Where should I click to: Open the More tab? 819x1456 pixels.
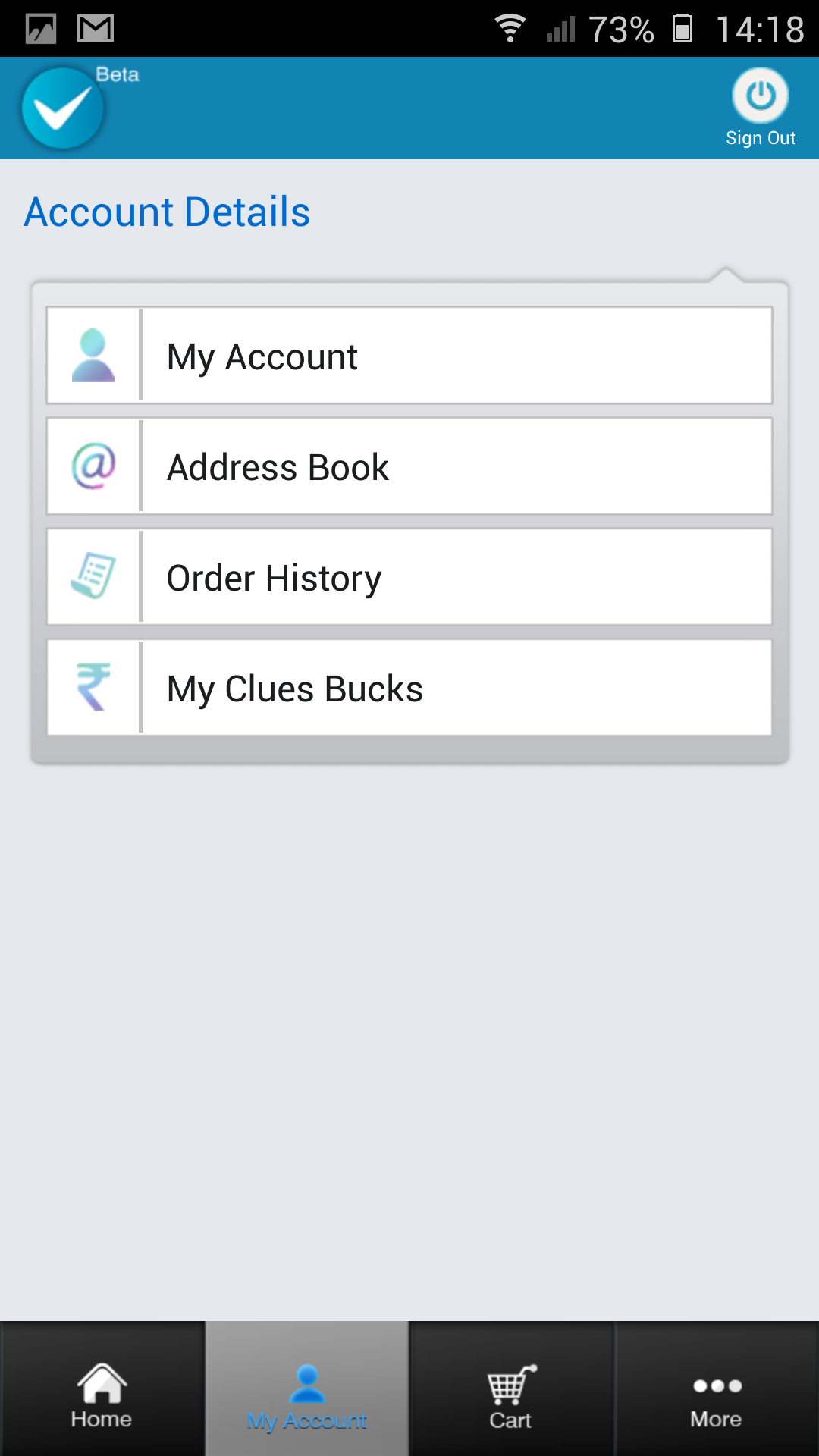(x=717, y=1389)
